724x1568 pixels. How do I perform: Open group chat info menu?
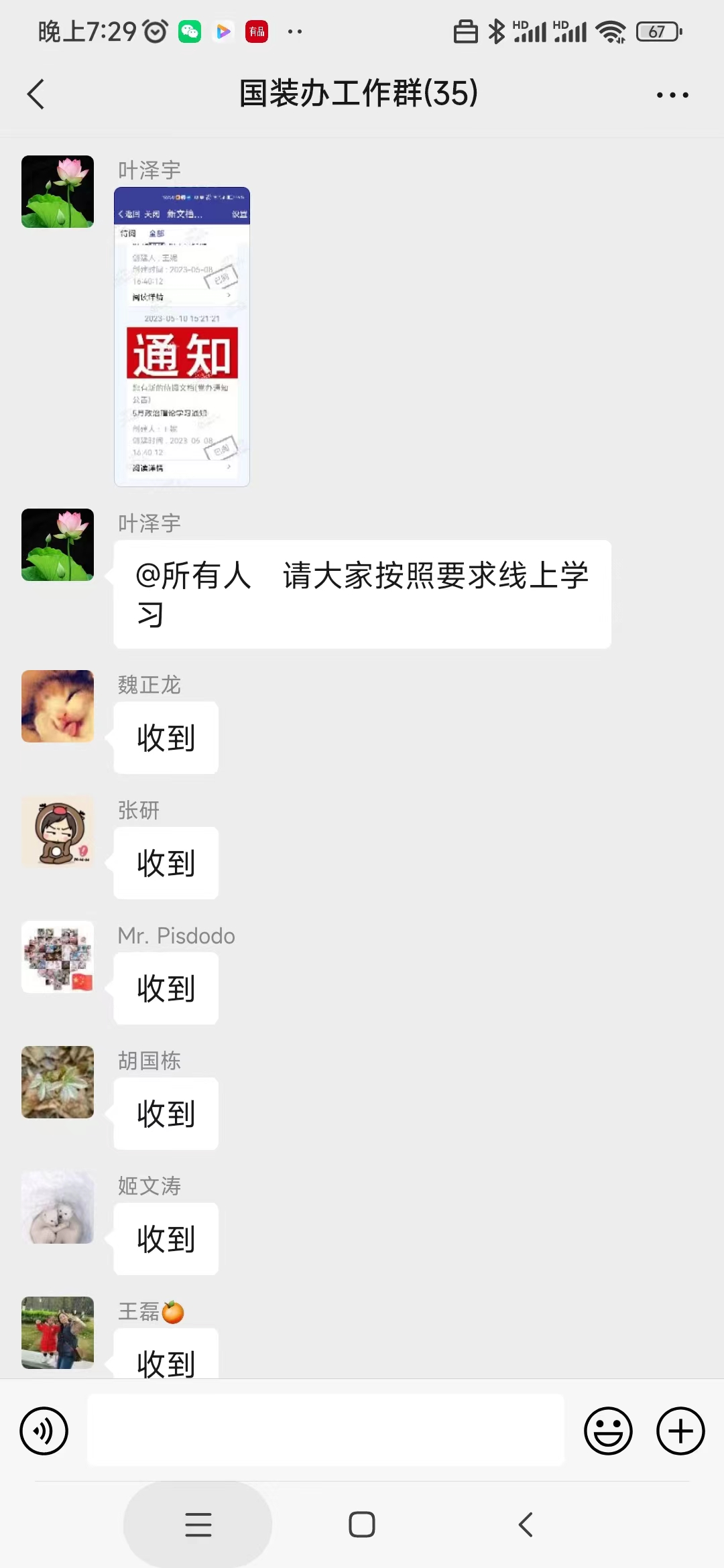pos(672,94)
